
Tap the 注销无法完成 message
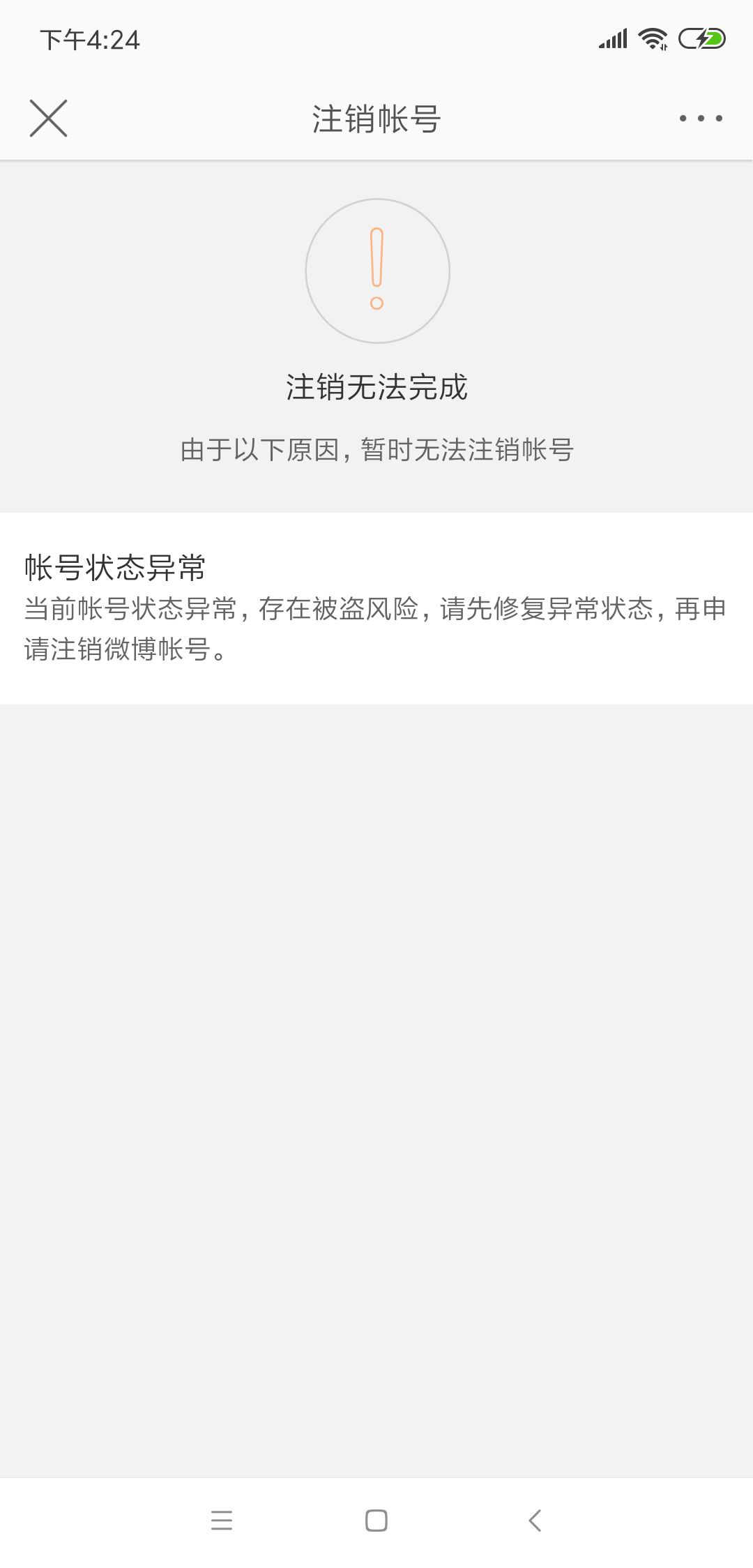click(x=376, y=389)
